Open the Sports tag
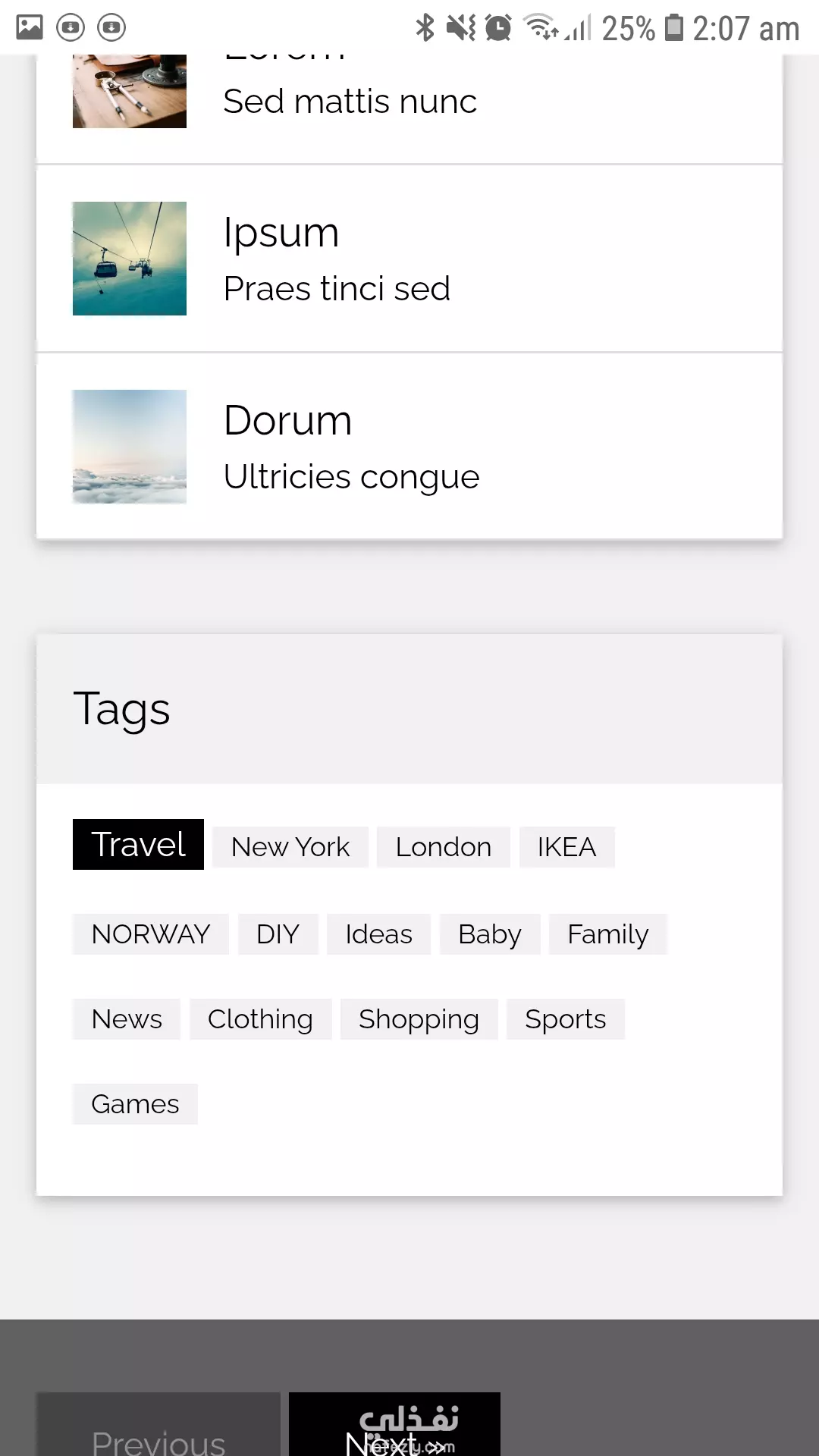This screenshot has height=1456, width=819. 566,1019
